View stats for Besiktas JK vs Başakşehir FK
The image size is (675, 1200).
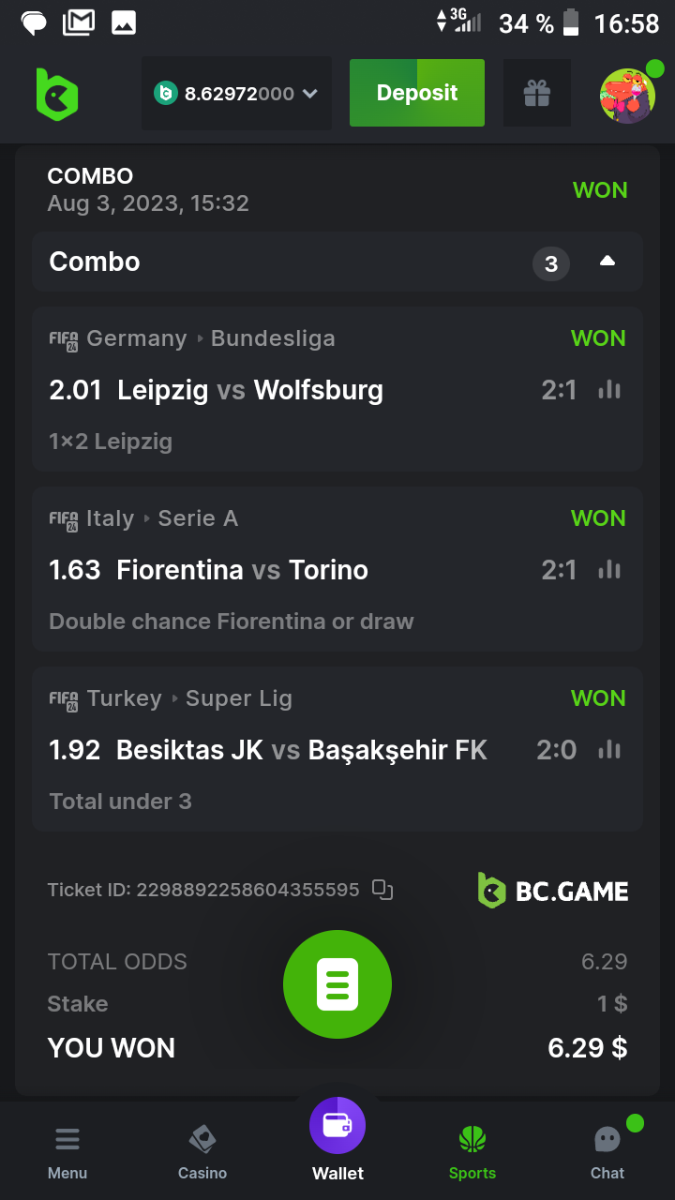[609, 750]
